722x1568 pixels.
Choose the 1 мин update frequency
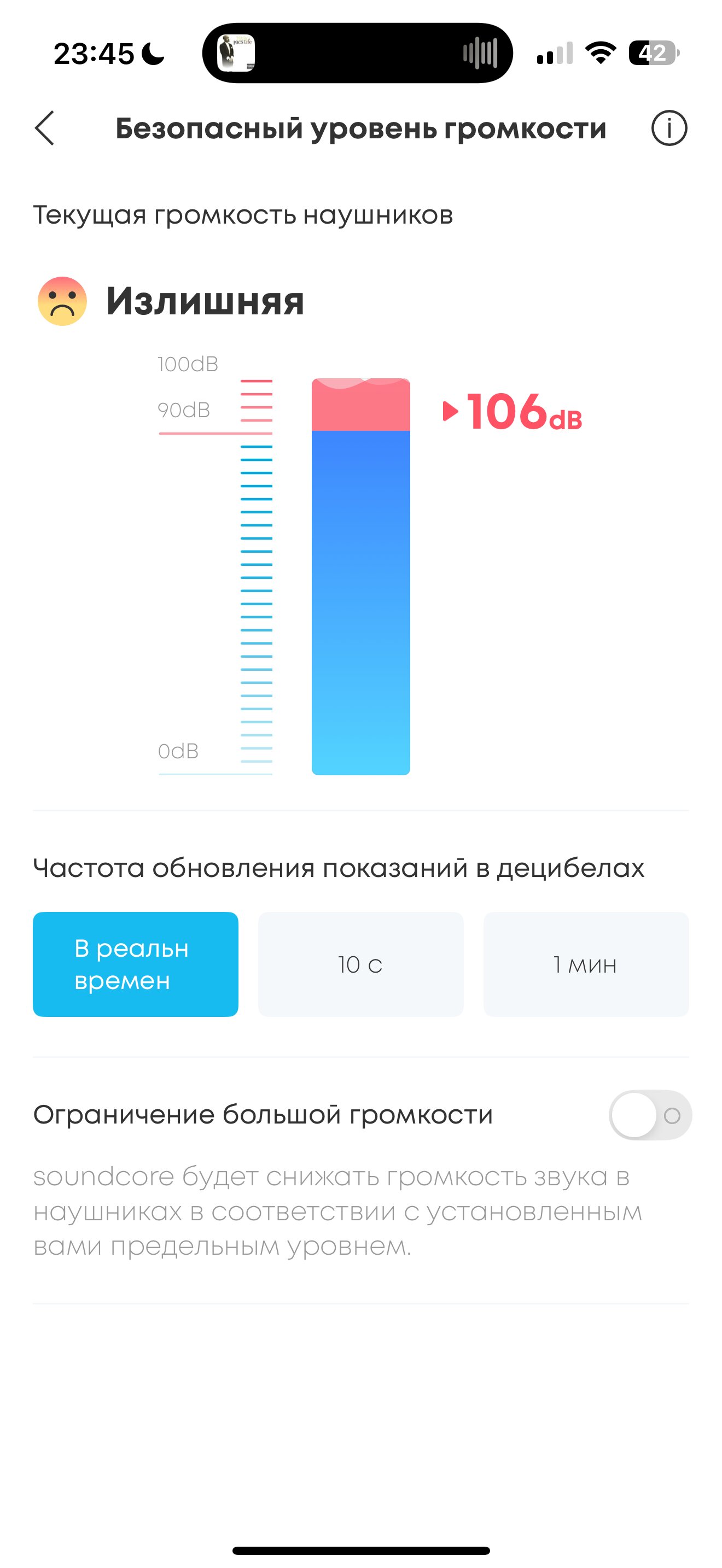(x=586, y=964)
